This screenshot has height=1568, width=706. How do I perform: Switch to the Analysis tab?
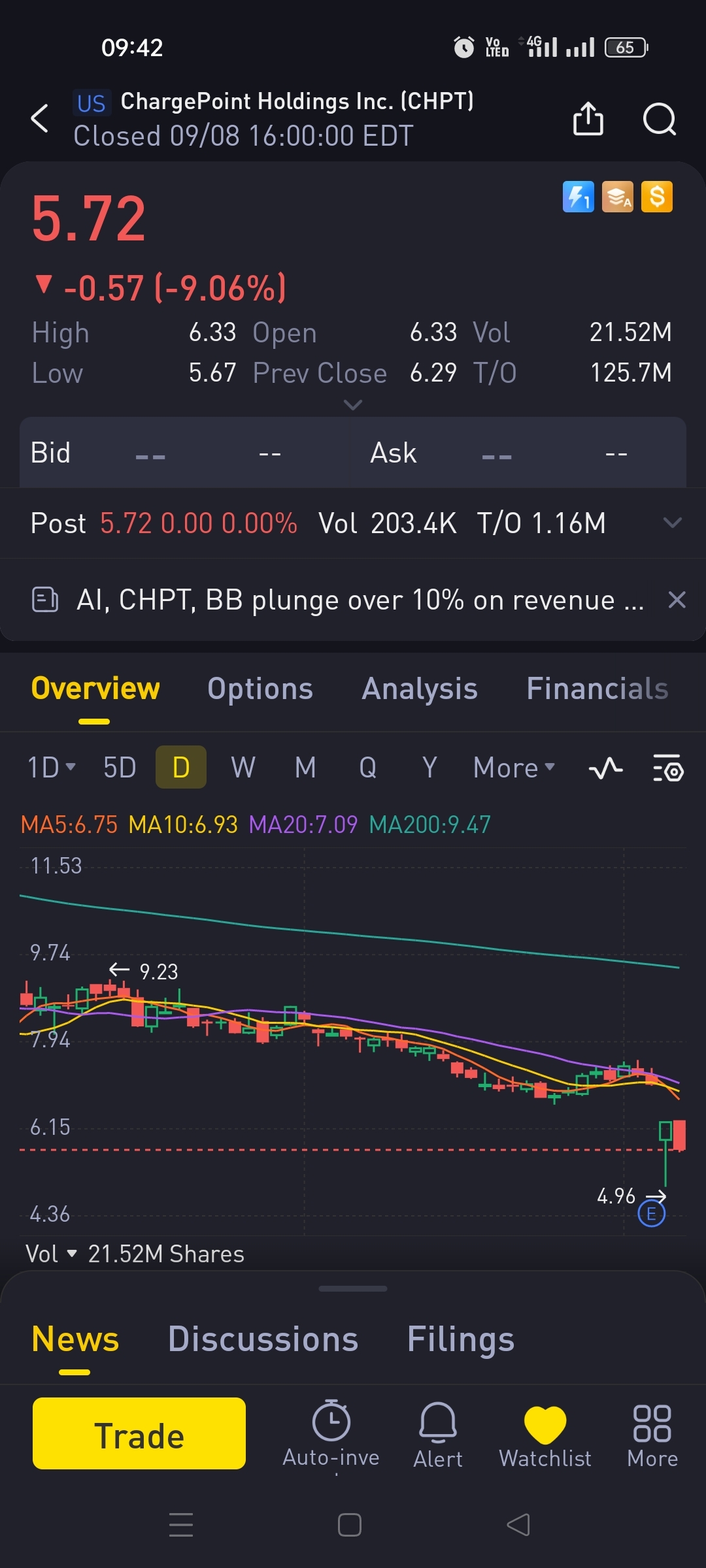tap(420, 689)
